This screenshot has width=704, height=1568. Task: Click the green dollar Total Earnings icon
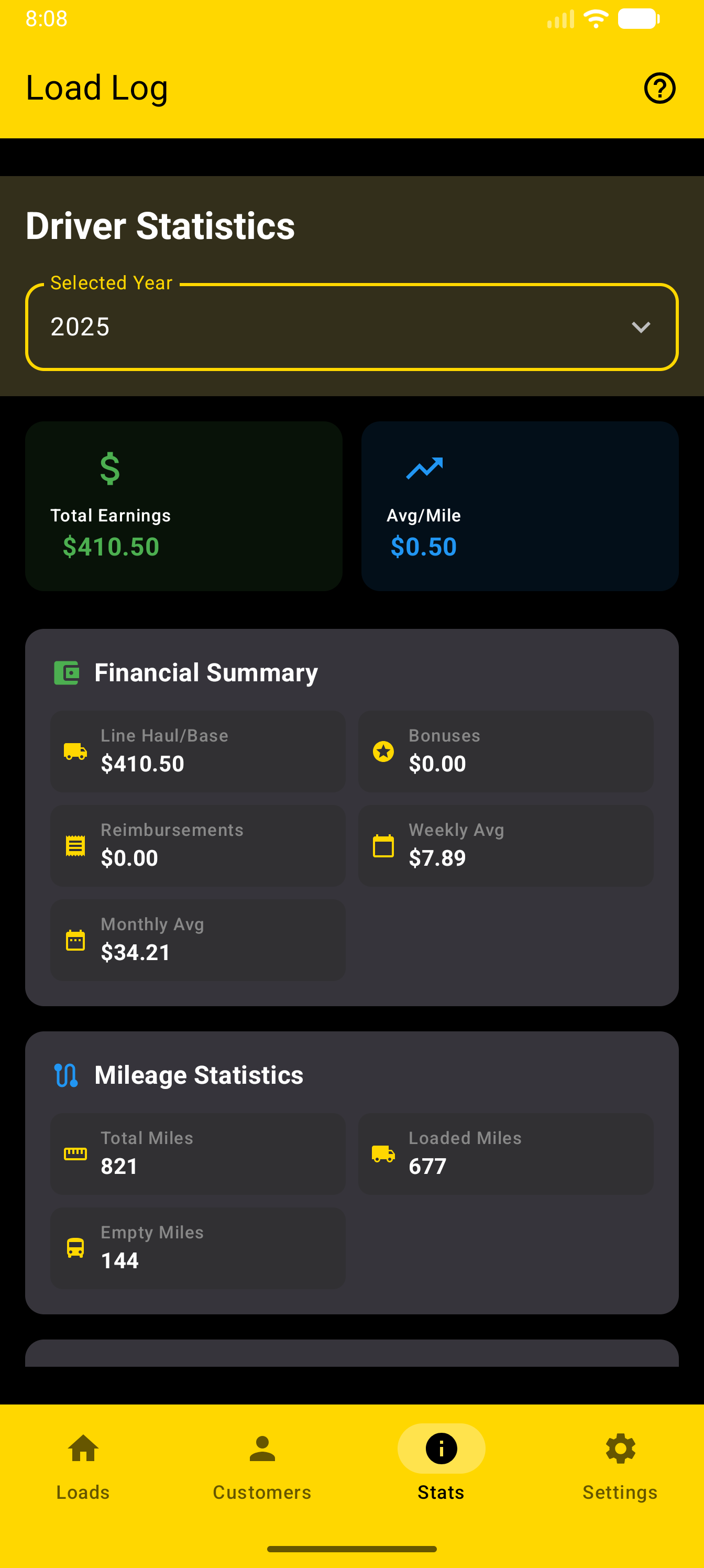point(110,467)
